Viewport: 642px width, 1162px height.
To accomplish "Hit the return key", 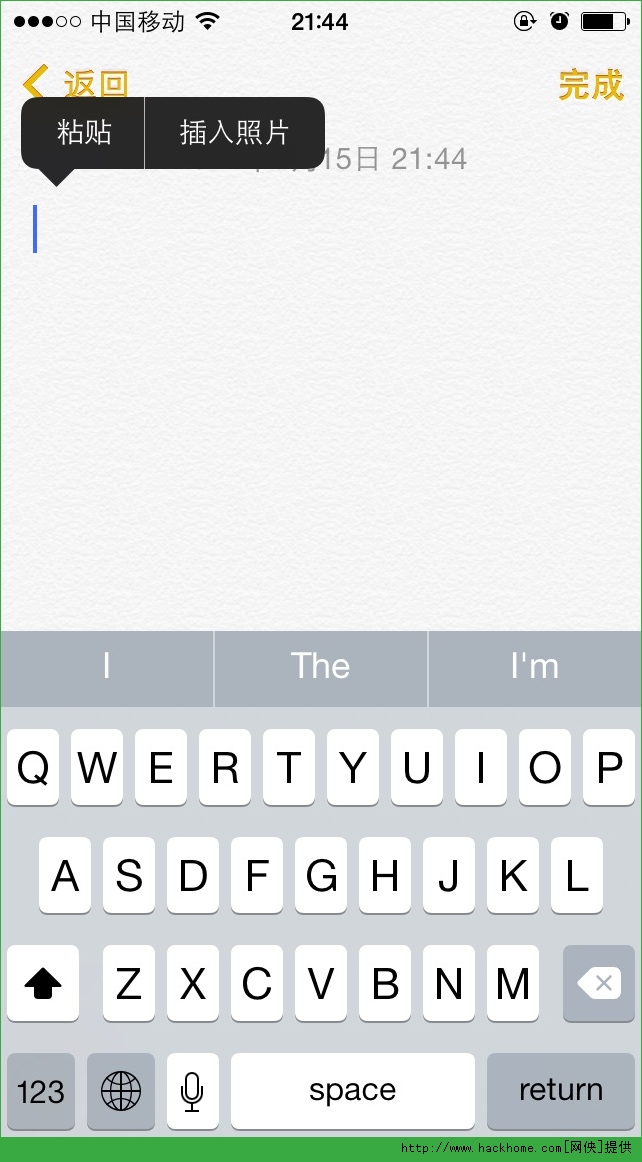I will (560, 1090).
